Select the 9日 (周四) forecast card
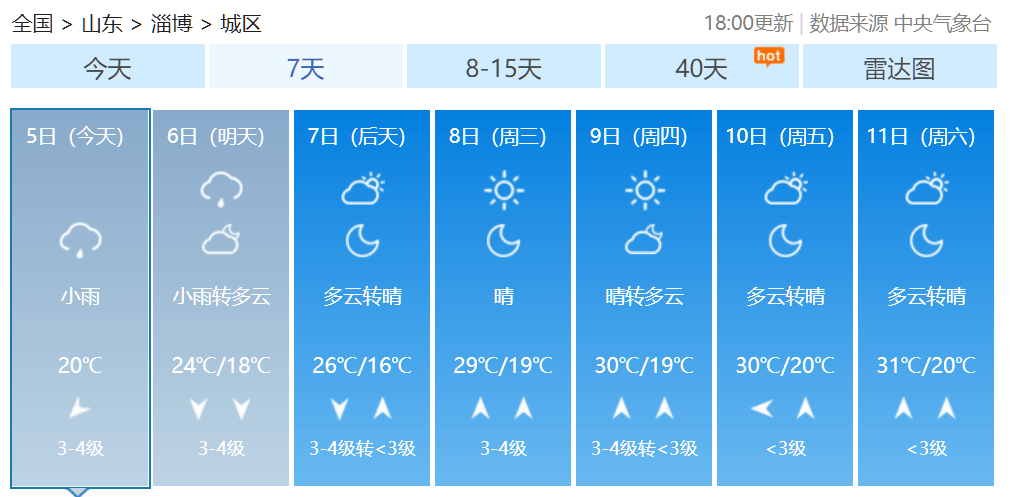The height and width of the screenshot is (497, 1011). 644,297
